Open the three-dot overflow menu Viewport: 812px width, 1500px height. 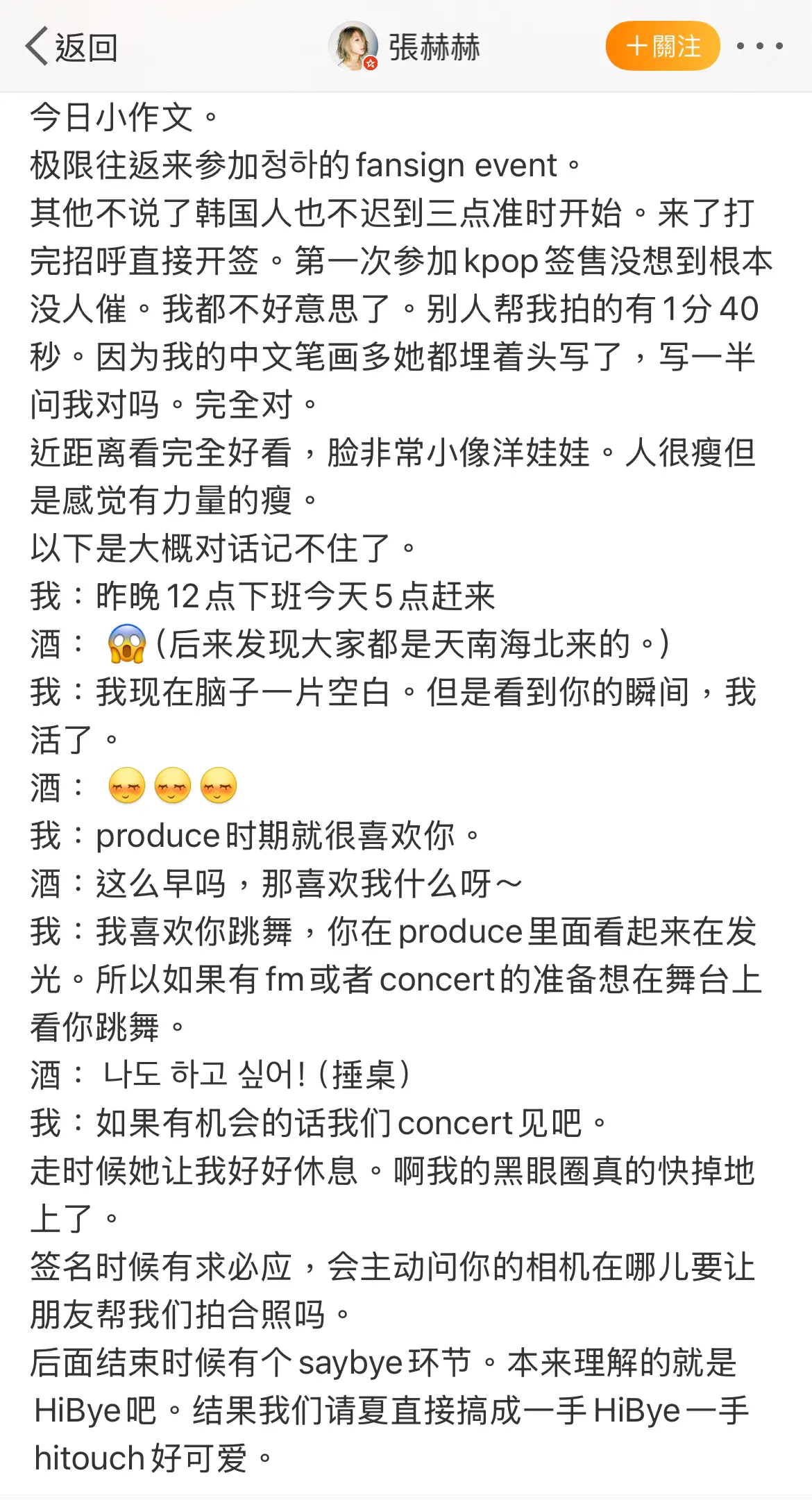click(x=760, y=47)
